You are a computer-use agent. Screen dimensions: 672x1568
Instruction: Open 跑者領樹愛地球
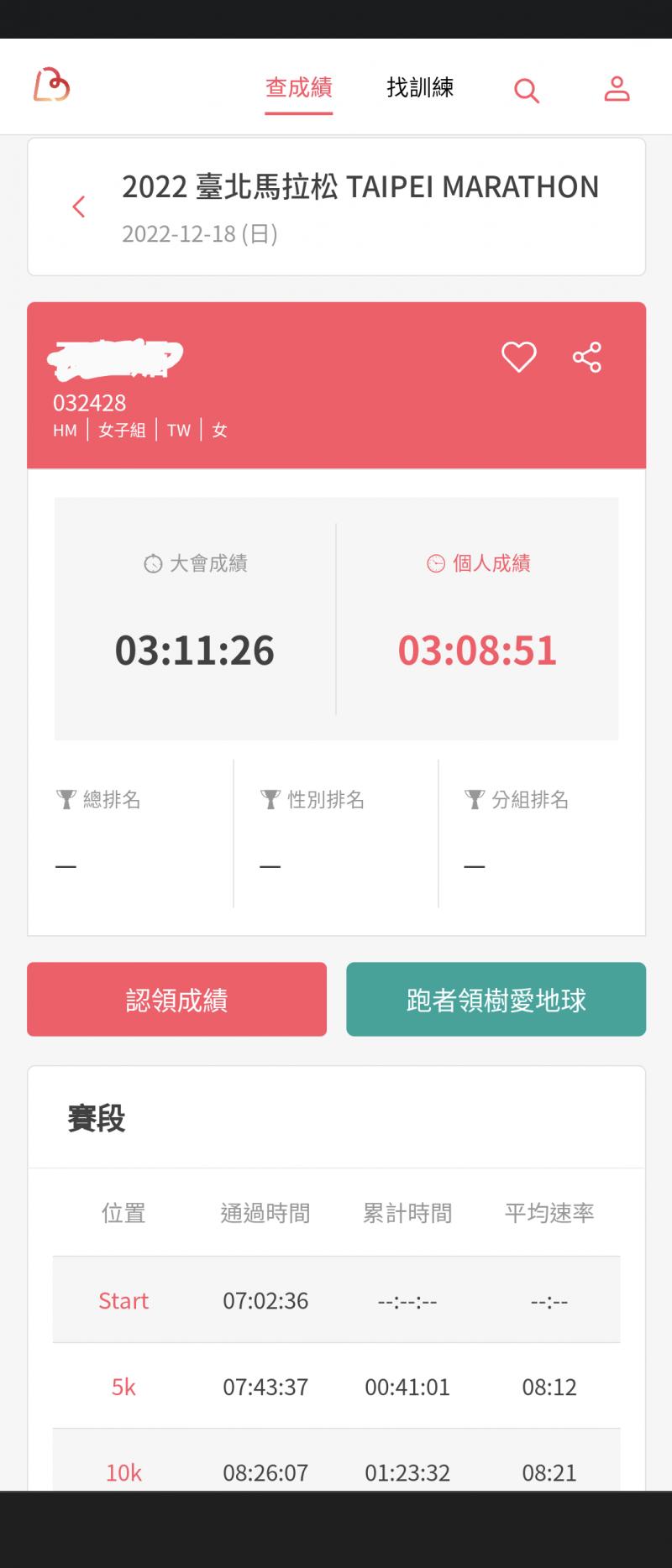496,999
